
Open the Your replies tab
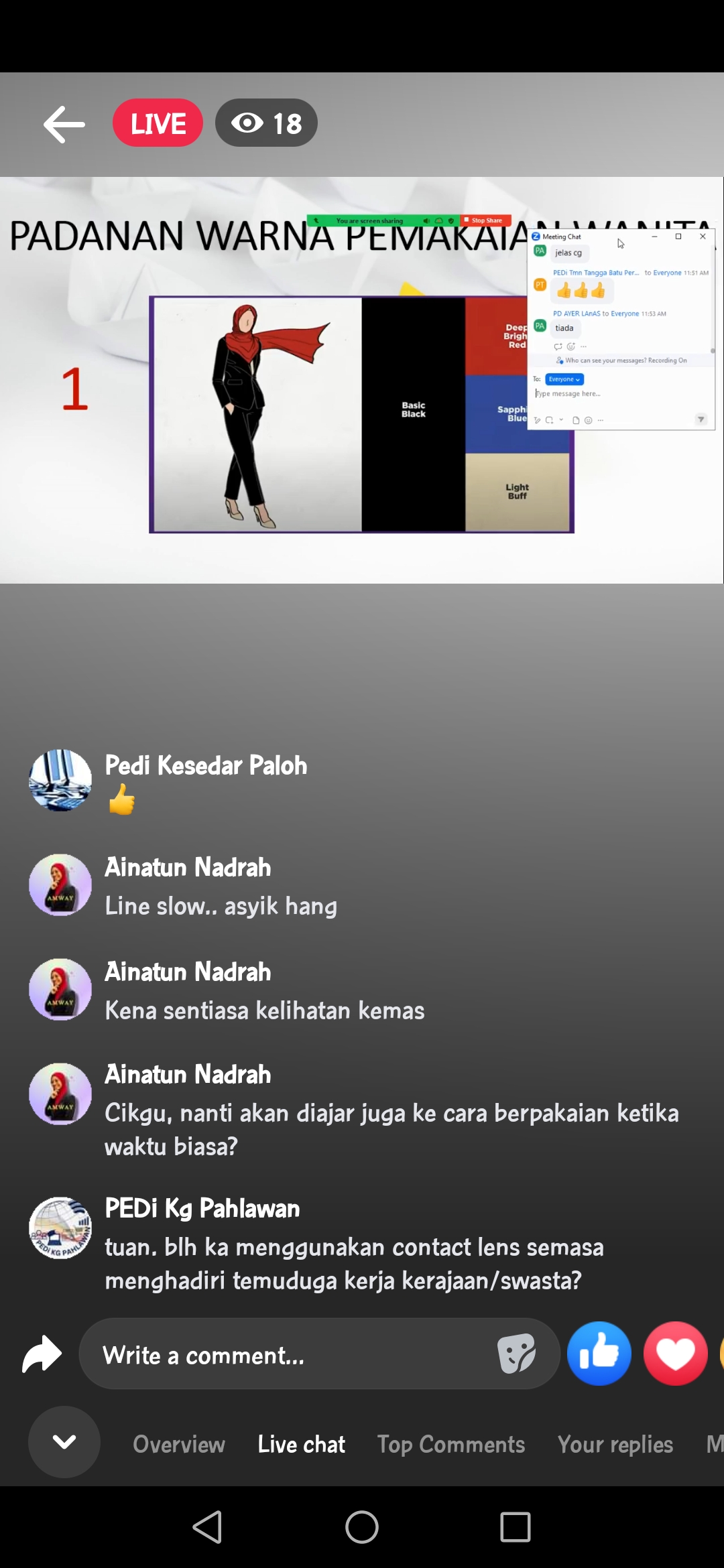pos(615,1444)
